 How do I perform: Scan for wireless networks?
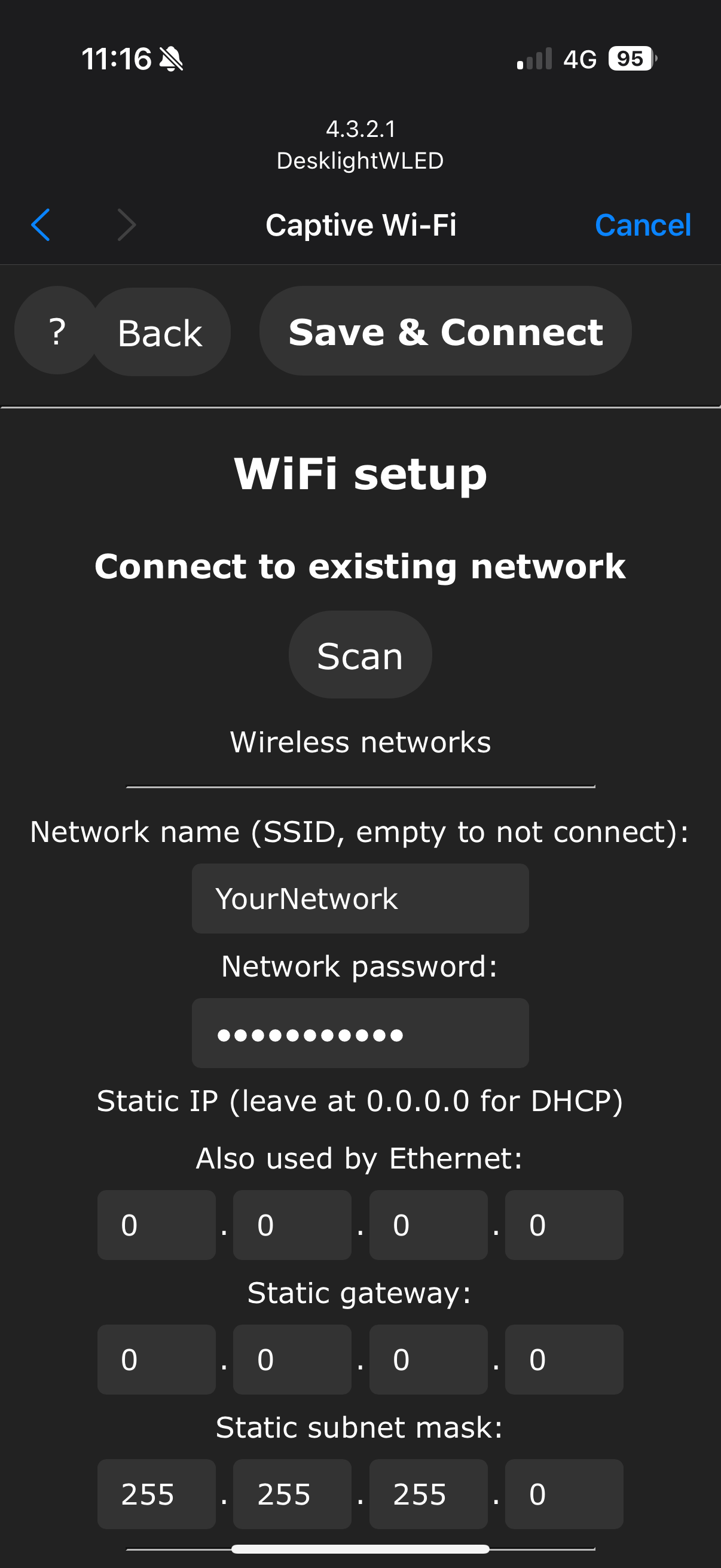359,655
